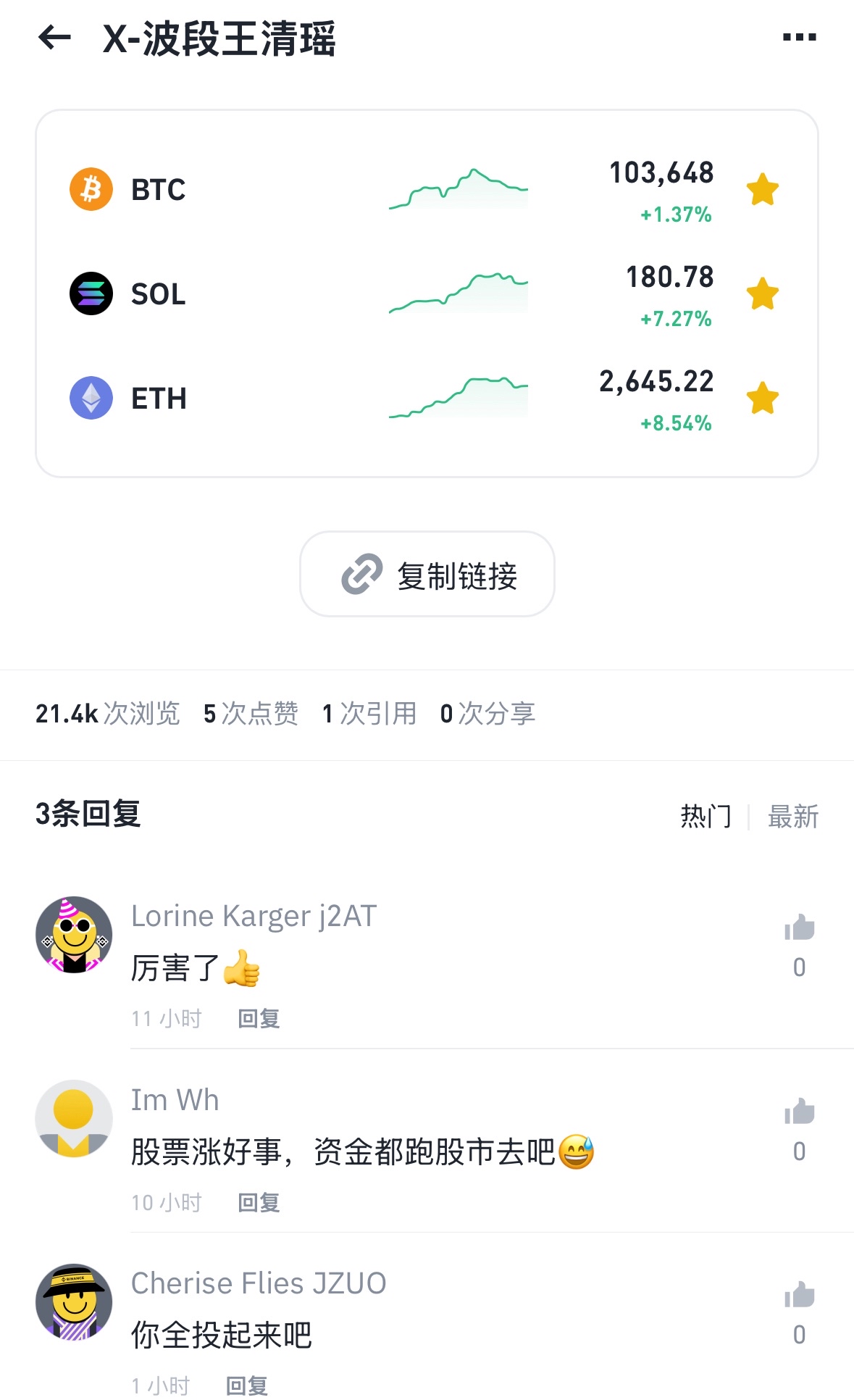Open the ETH price row
Viewport: 854px width, 1400px height.
(x=391, y=399)
